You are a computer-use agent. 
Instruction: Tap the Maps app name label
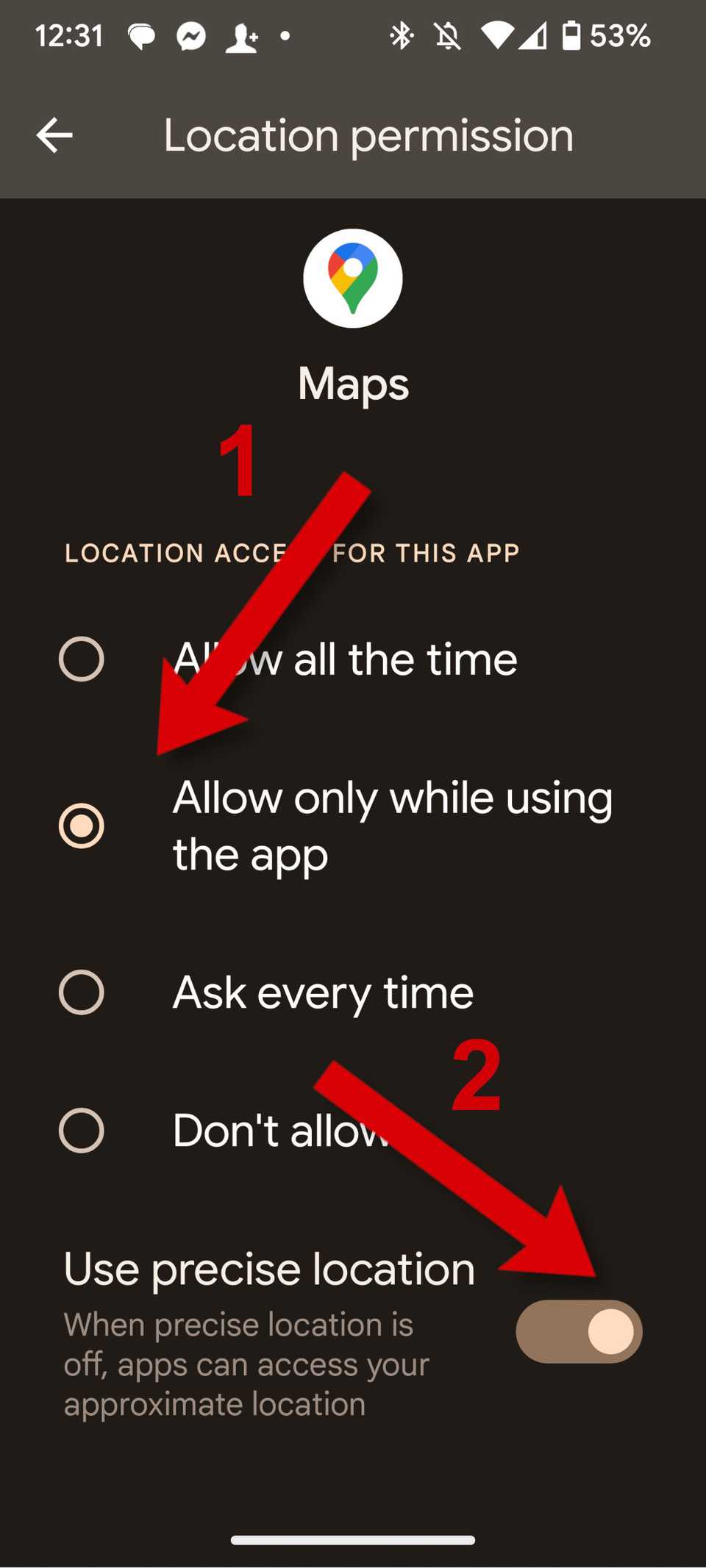(x=353, y=382)
